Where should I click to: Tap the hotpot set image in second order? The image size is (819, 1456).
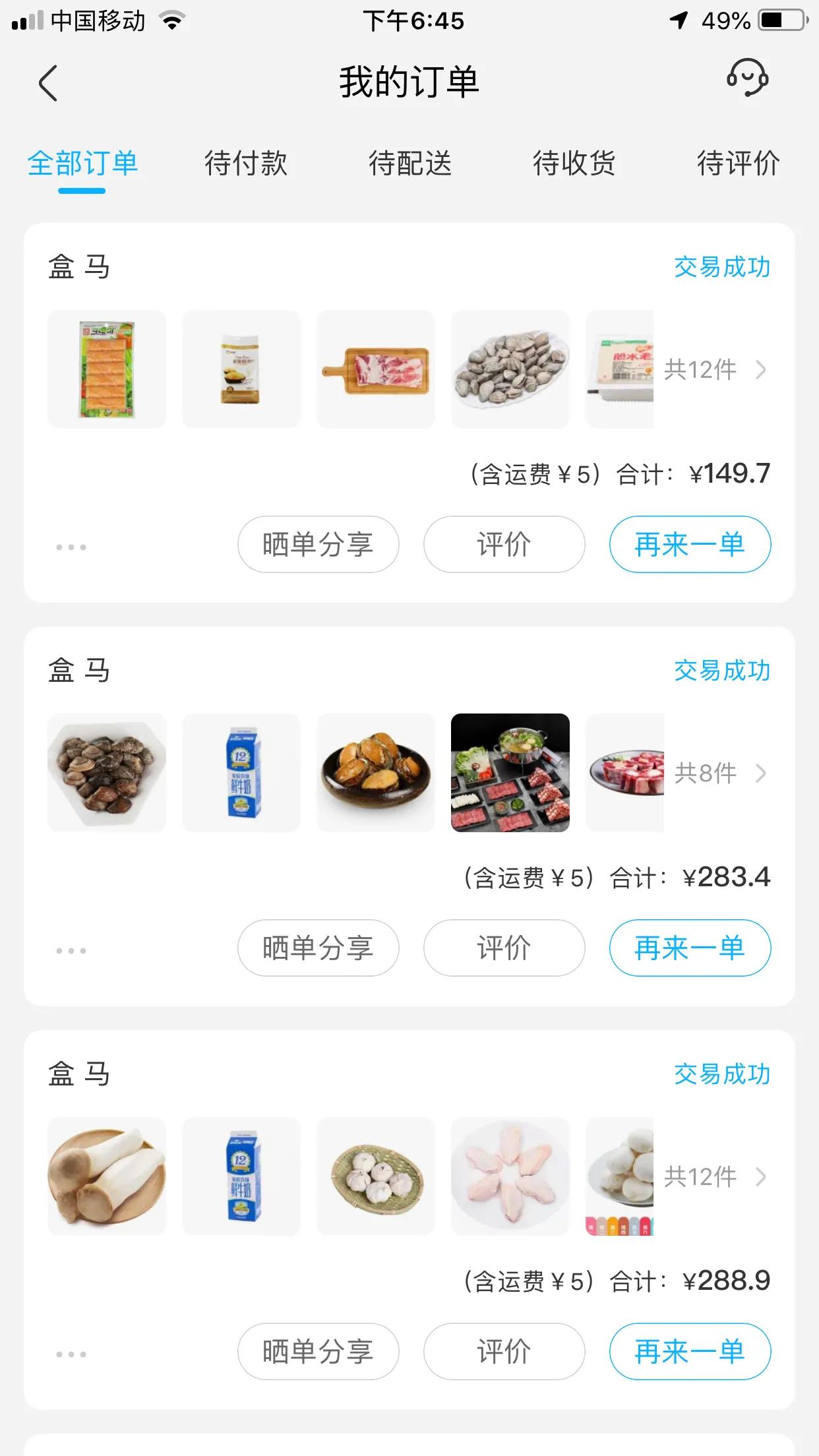click(x=510, y=773)
